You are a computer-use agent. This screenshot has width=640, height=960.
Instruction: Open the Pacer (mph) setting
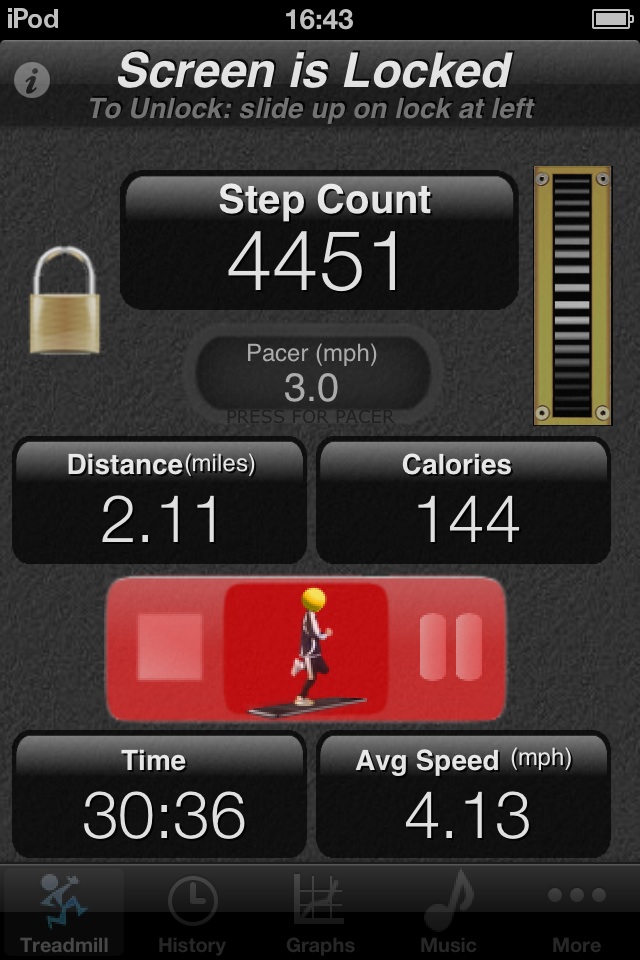click(x=311, y=375)
